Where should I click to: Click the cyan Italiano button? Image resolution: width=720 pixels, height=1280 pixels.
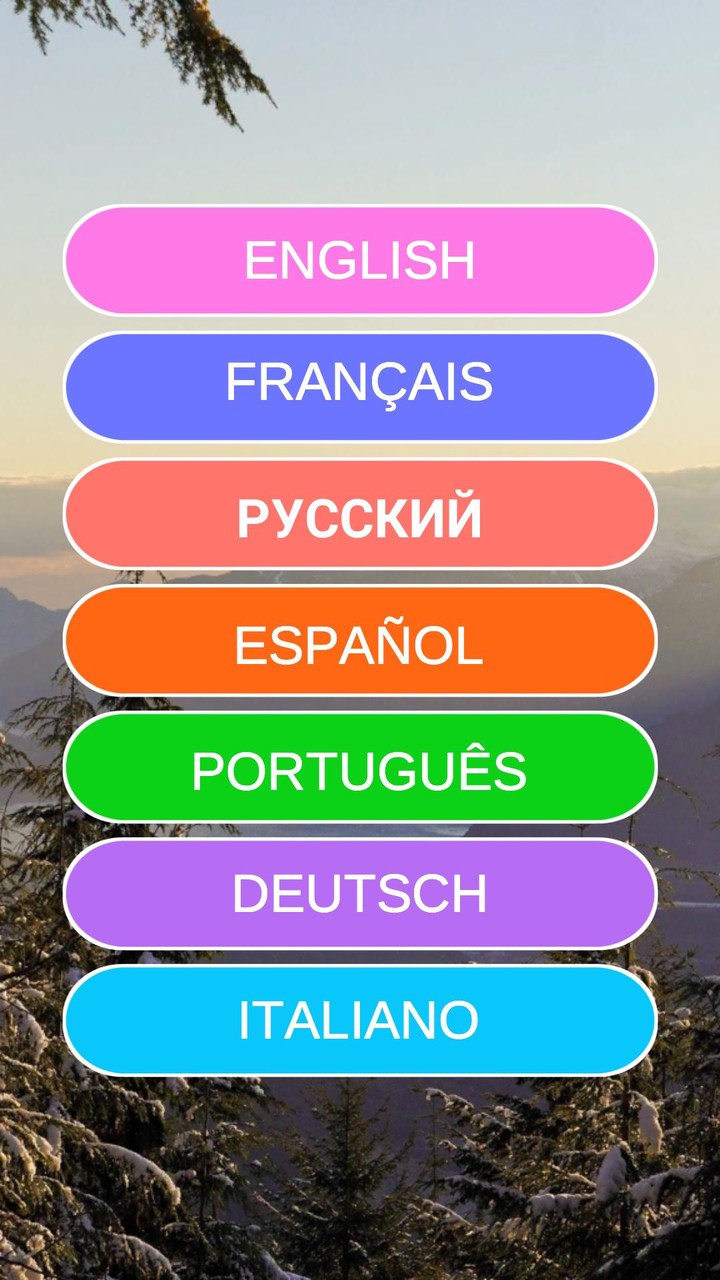360,1020
